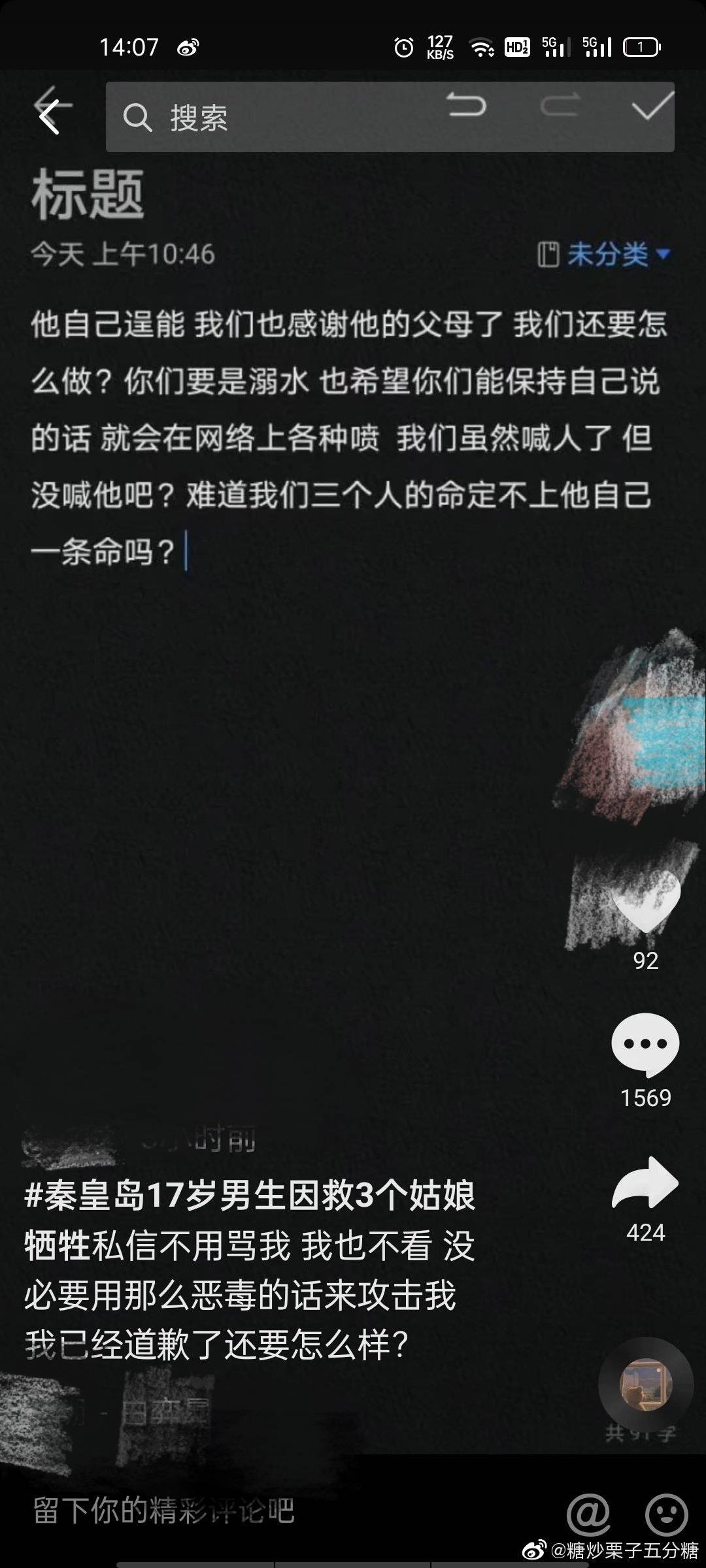Open the 搜索 search box

click(275, 118)
